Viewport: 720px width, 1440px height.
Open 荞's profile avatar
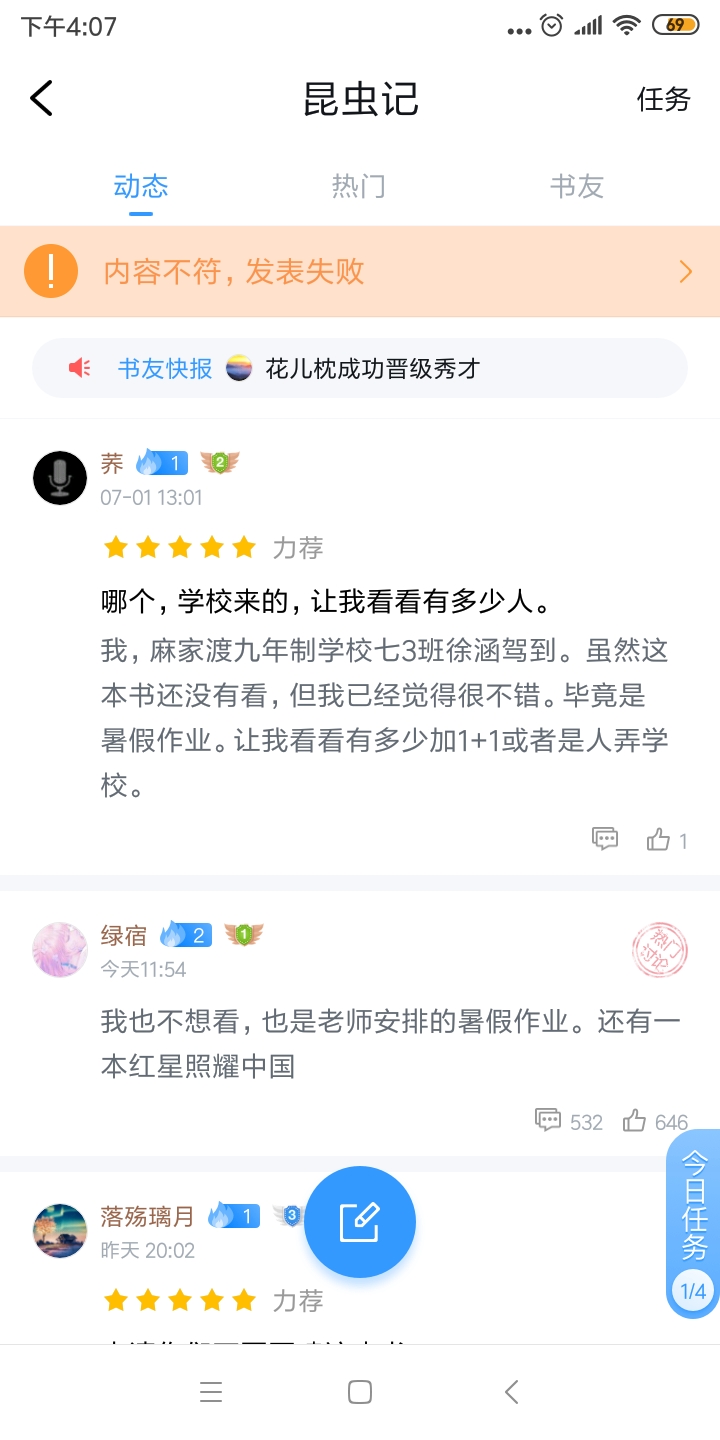[x=60, y=477]
